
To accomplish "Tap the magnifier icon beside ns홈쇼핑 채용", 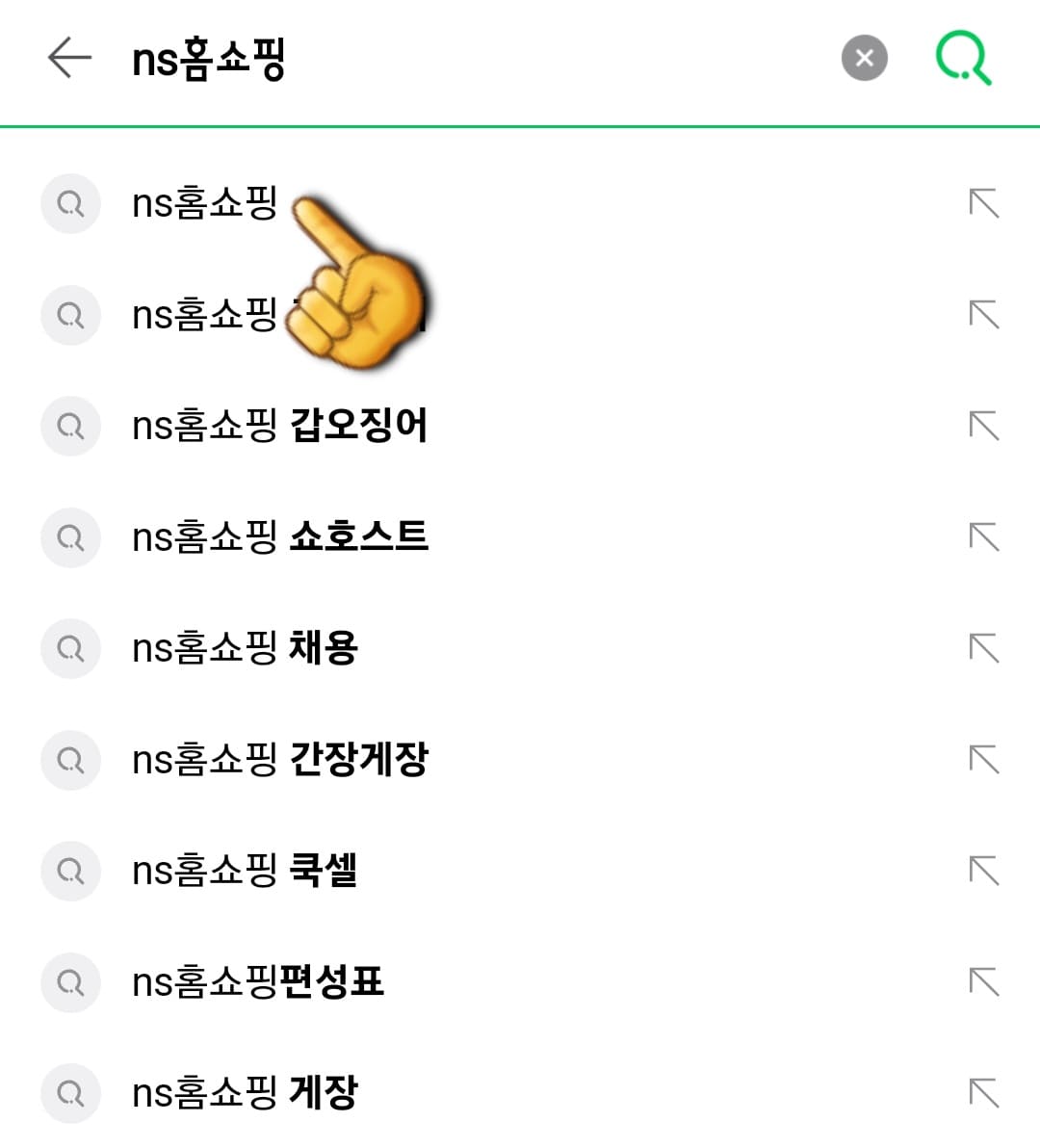I will click(x=69, y=649).
